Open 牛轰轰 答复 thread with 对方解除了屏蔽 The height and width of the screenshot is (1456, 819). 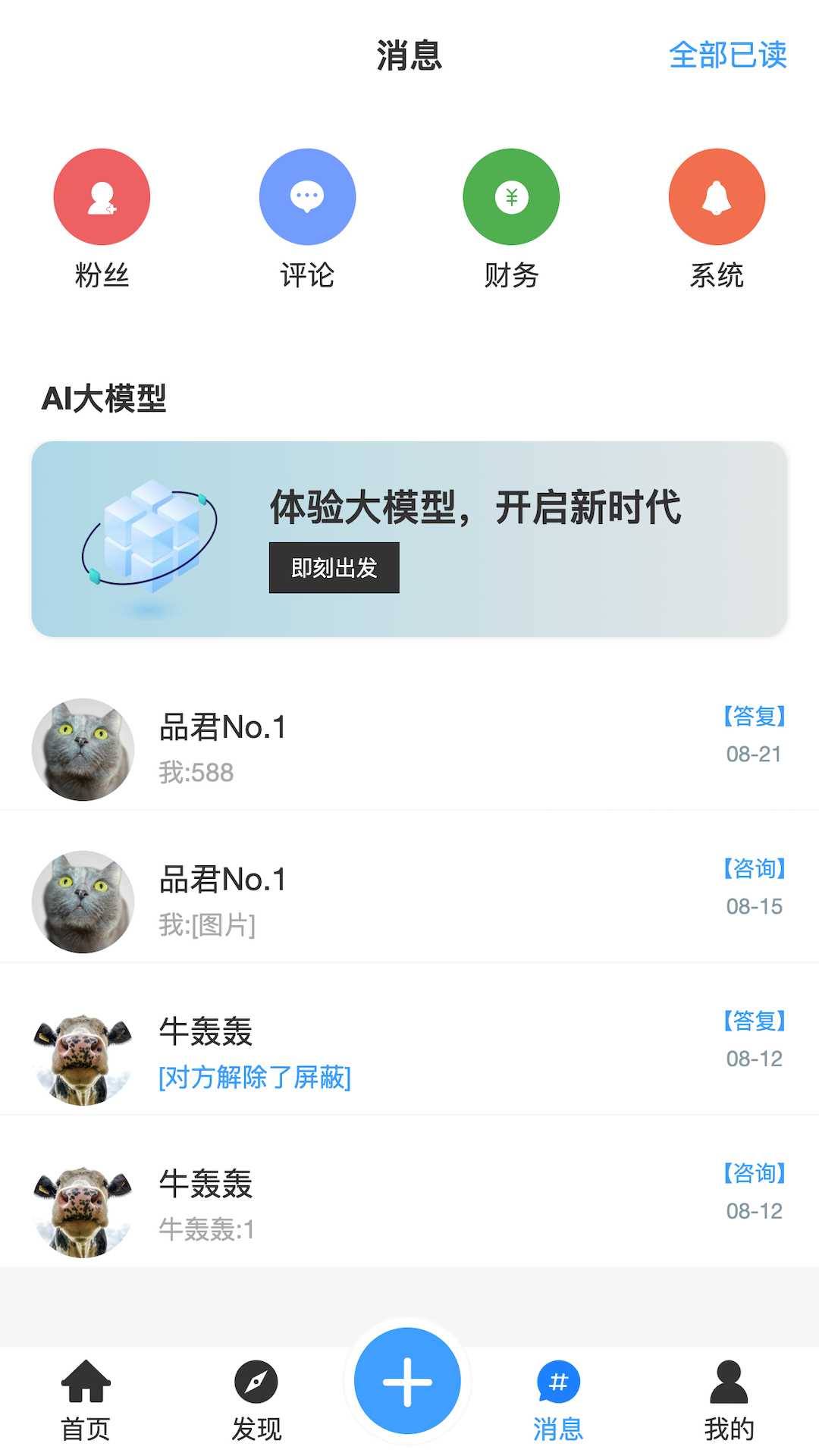(409, 1054)
